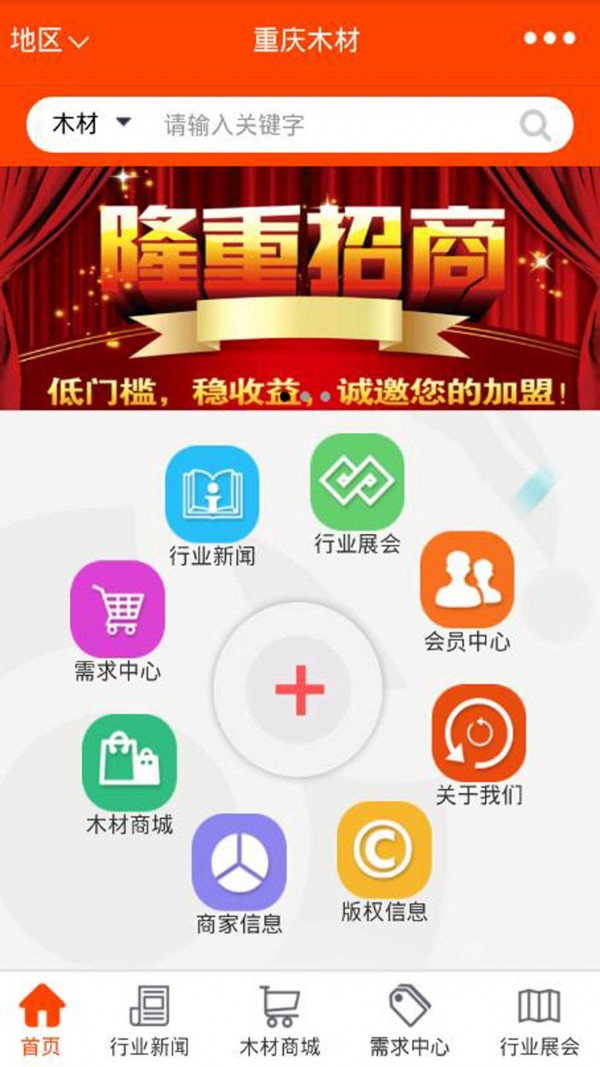This screenshot has width=600, height=1067.
Task: Open the purple 需求中心 cart icon
Action: coord(117,609)
